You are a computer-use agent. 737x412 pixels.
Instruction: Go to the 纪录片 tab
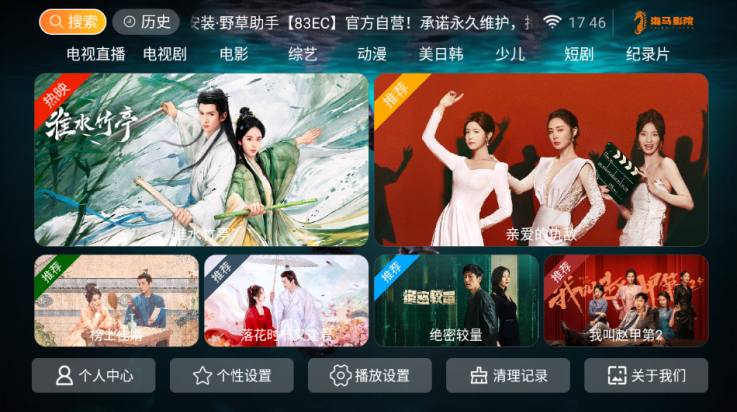[648, 54]
